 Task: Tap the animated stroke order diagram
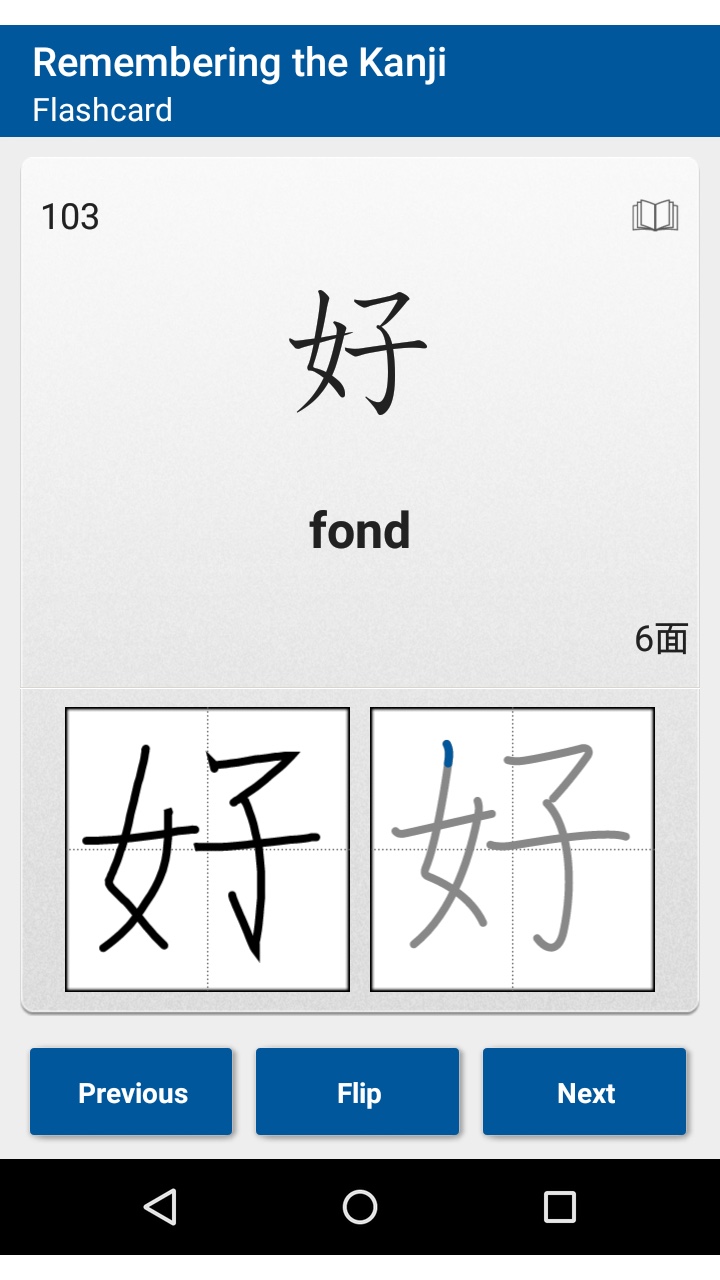(513, 847)
